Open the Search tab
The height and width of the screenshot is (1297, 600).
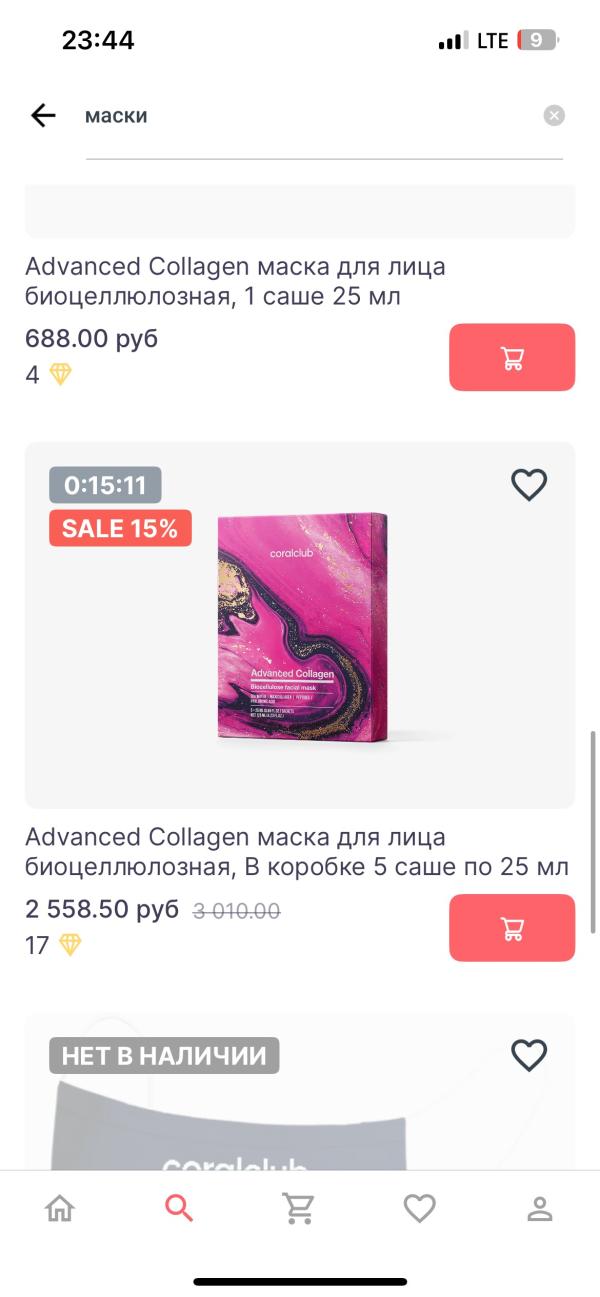179,1209
